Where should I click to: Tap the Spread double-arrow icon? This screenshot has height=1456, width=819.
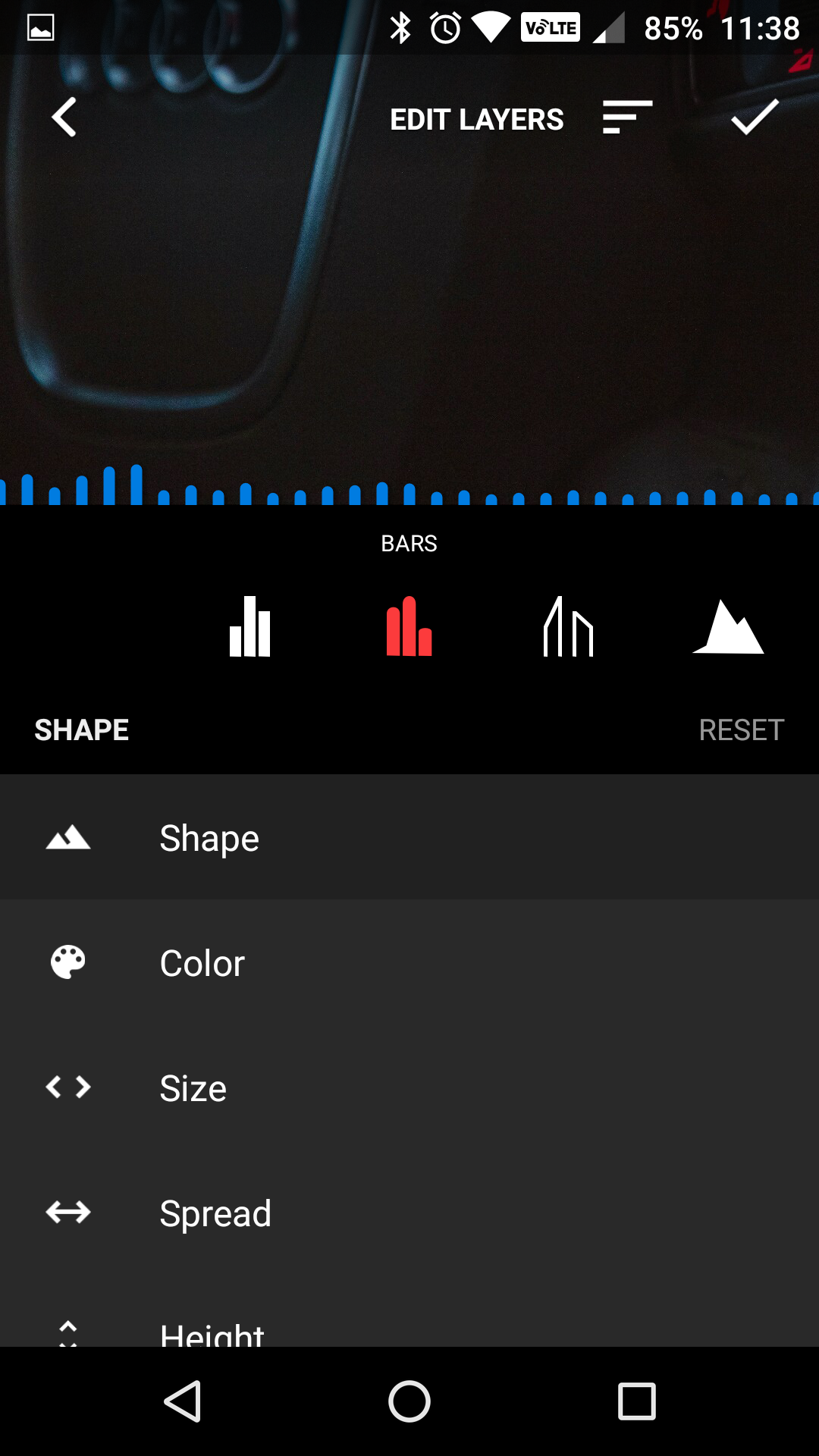pyautogui.click(x=67, y=1213)
